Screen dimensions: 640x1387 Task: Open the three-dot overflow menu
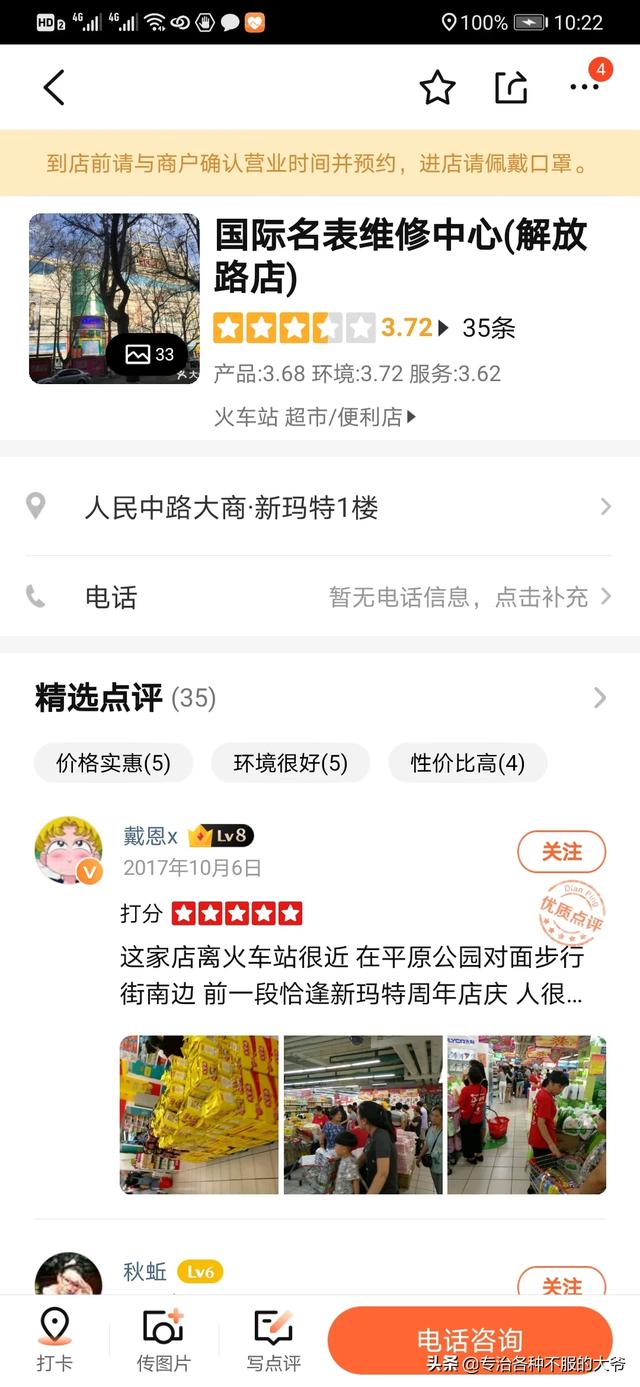[584, 87]
